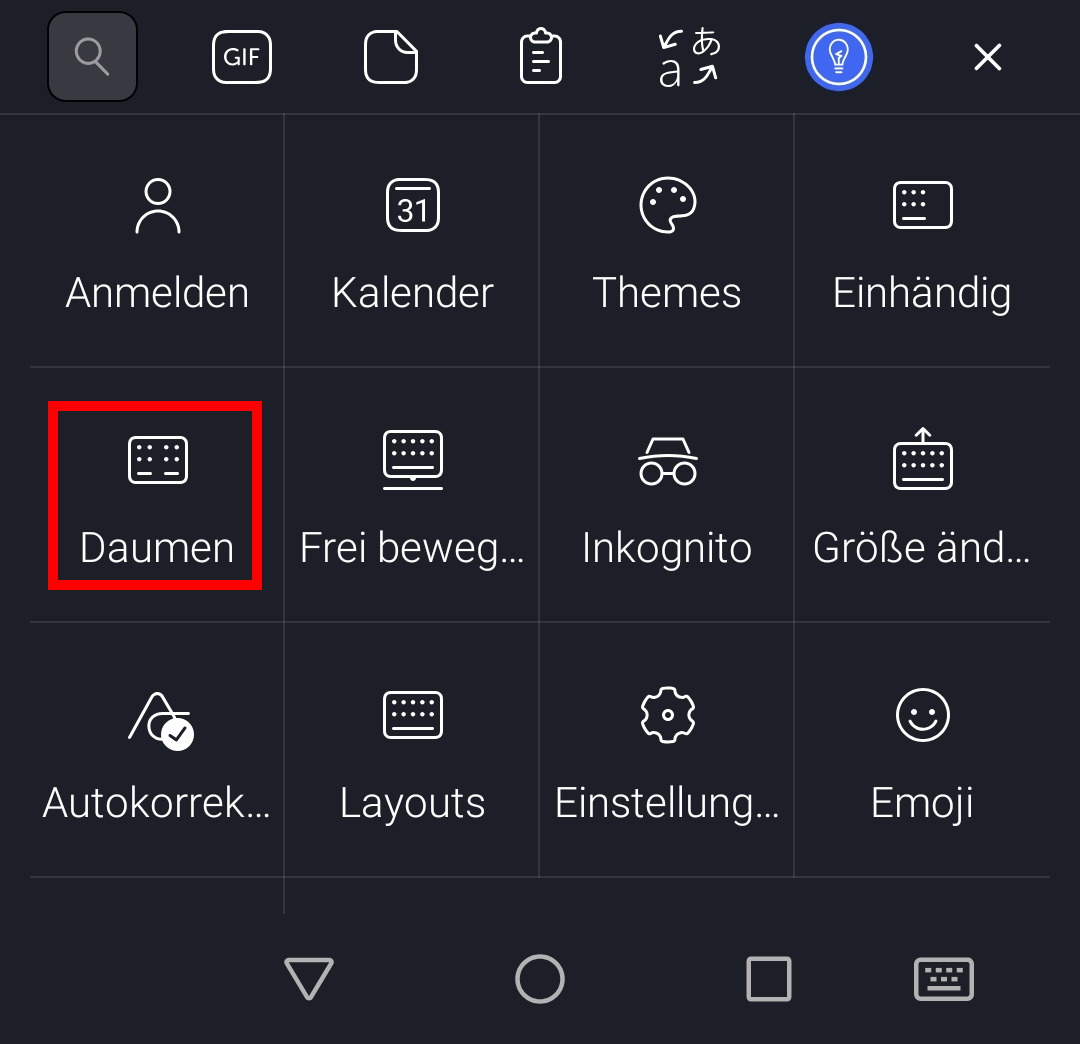Close the toolbar menu

[987, 57]
